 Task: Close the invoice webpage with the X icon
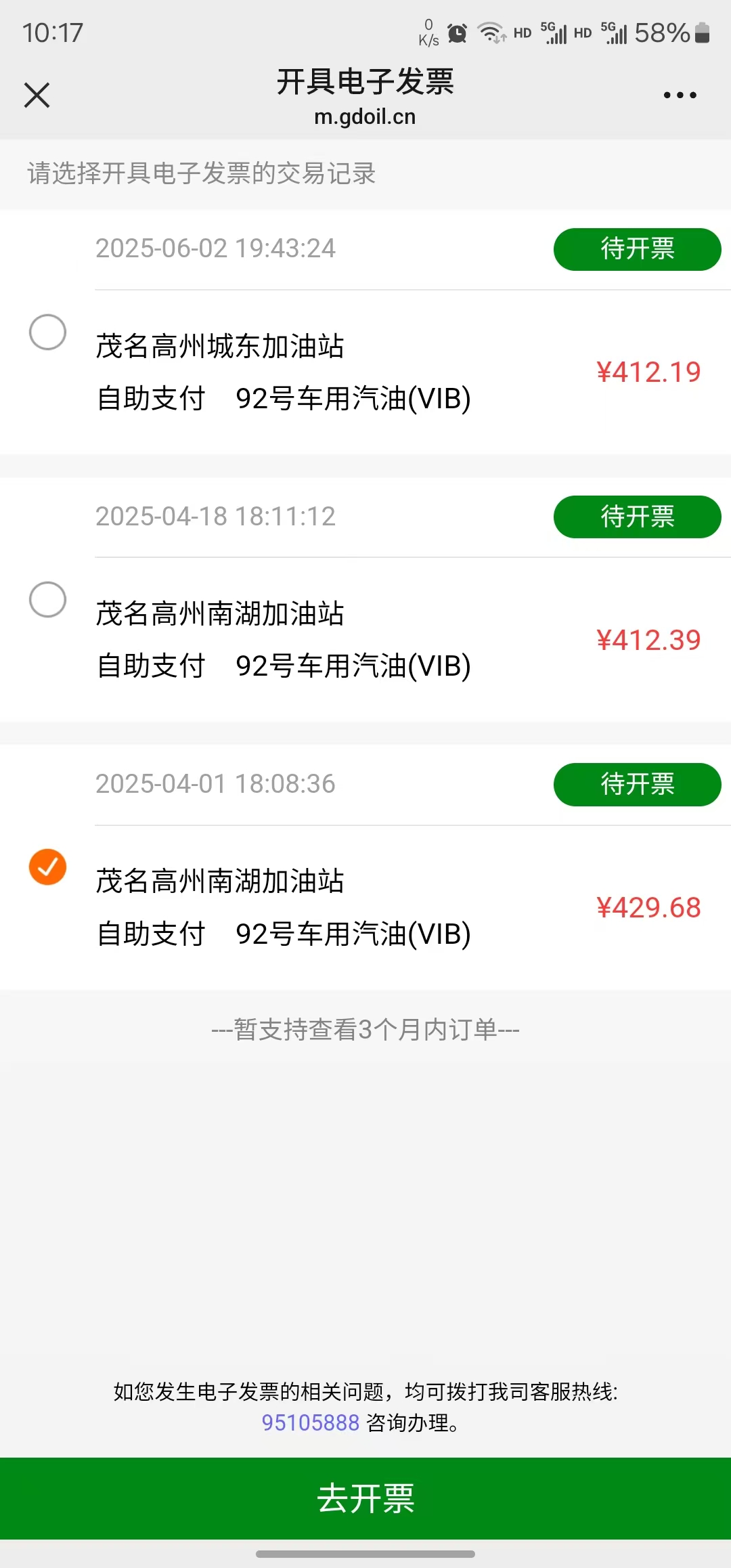pyautogui.click(x=37, y=95)
